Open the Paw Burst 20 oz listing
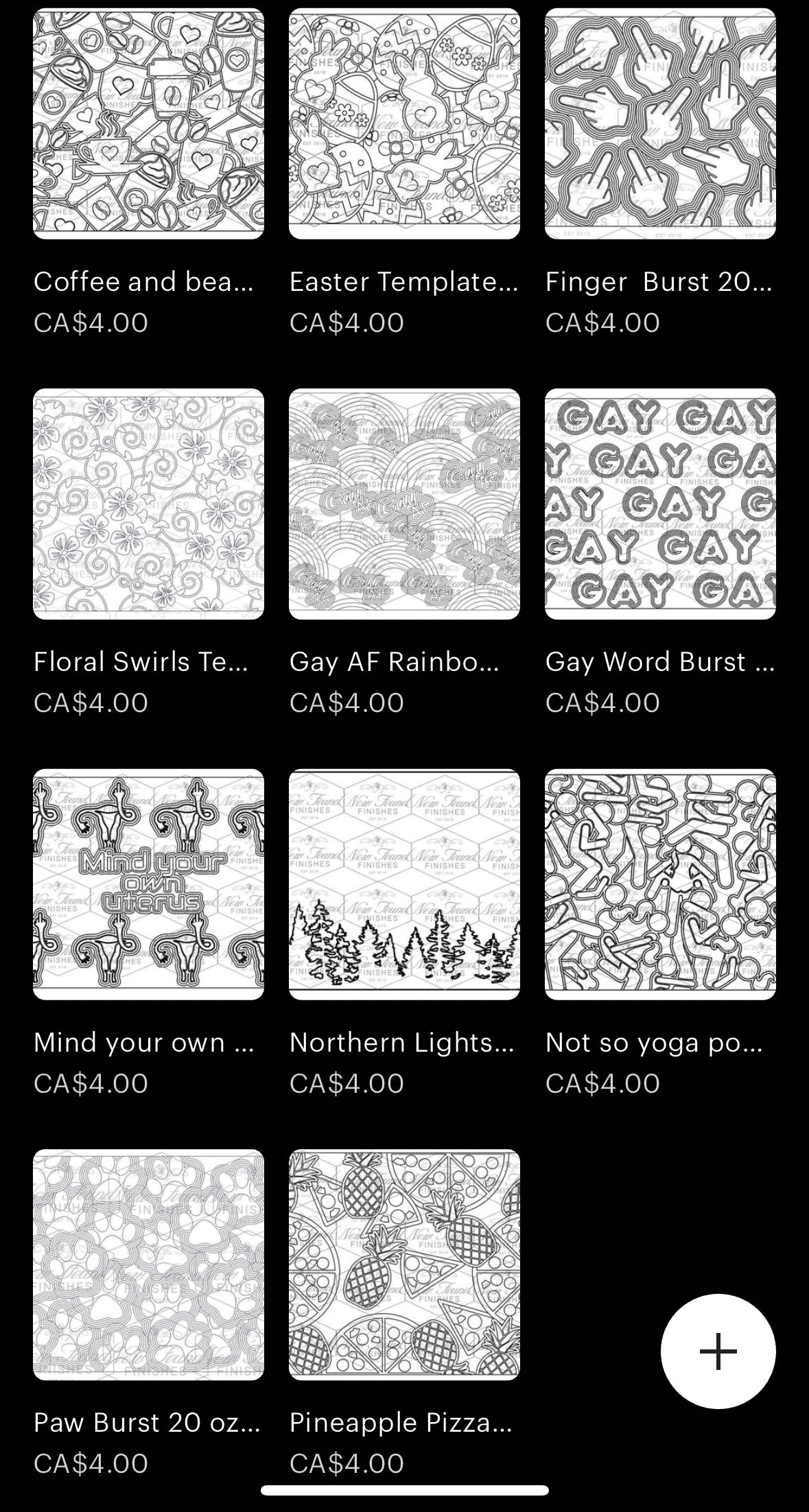This screenshot has height=1512, width=809. pyautogui.click(x=148, y=1264)
